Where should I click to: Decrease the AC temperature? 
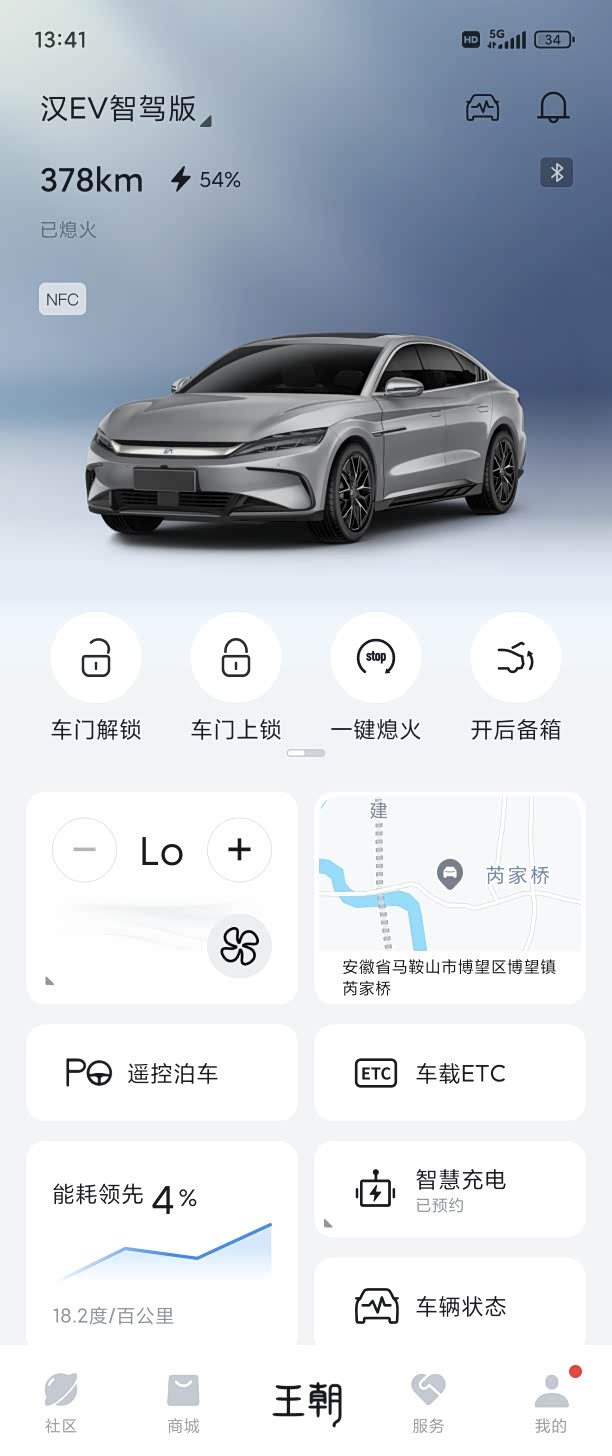[85, 850]
